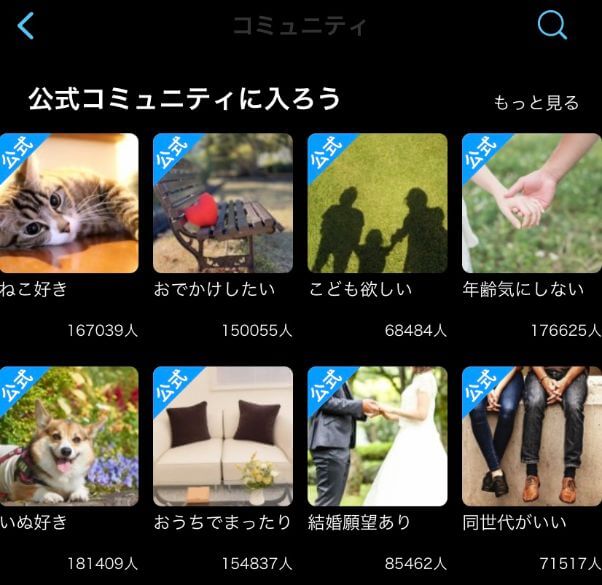
Task: Choose the おうちでまったり community
Action: [223, 436]
